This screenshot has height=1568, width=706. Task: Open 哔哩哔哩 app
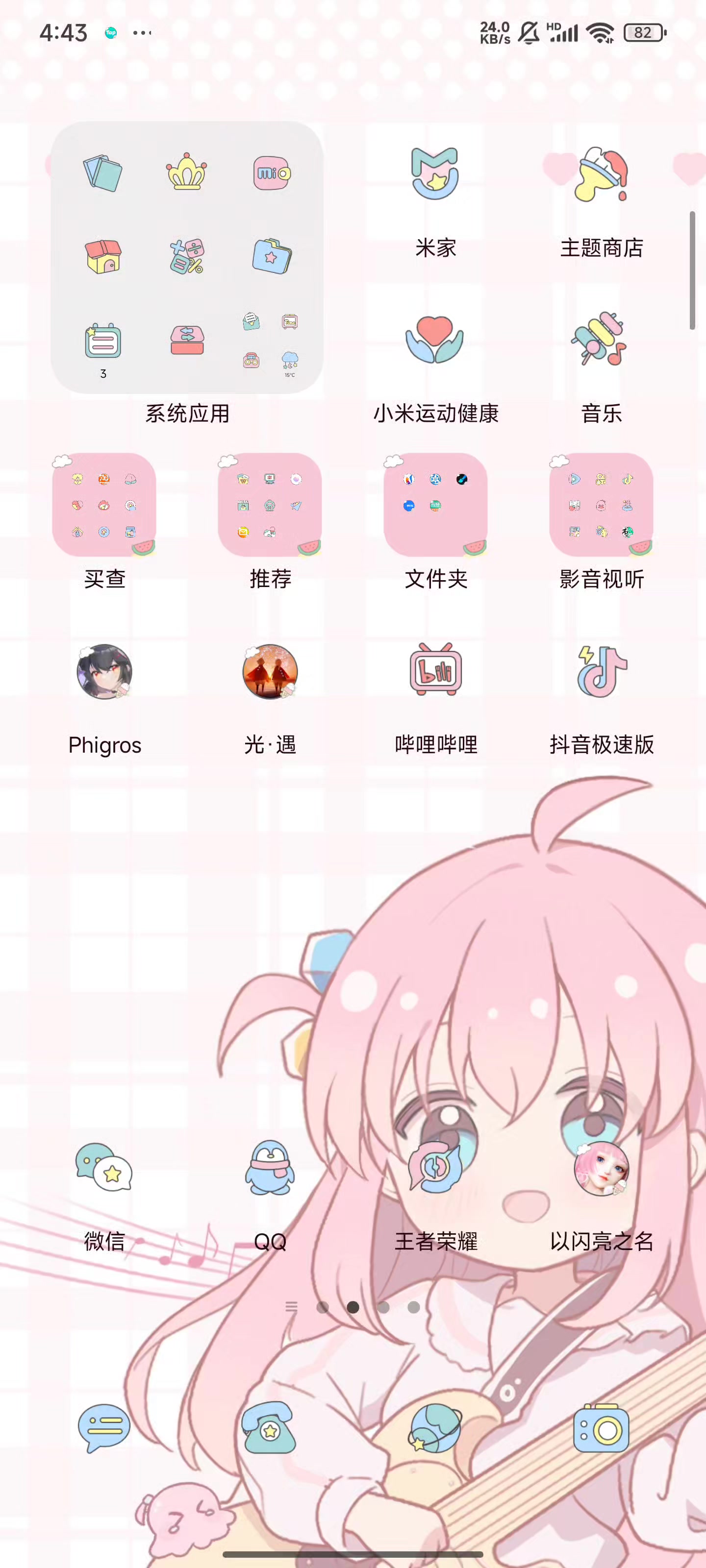[x=435, y=671]
